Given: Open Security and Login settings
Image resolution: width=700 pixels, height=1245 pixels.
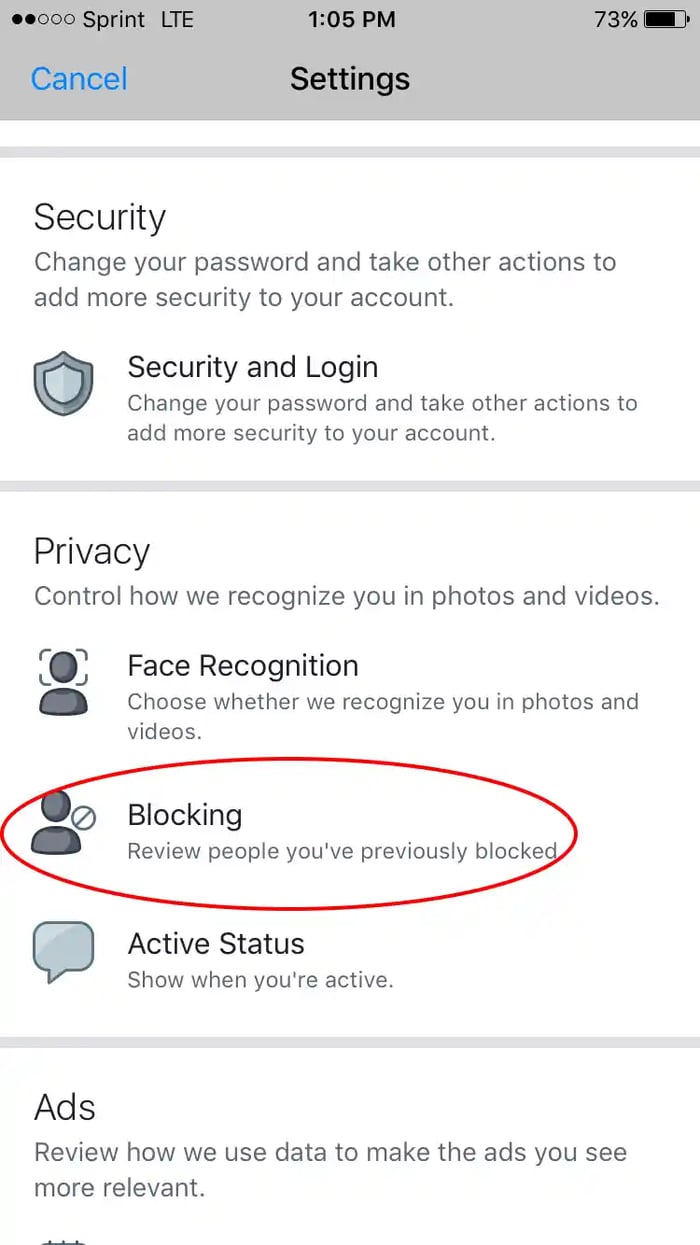Looking at the screenshot, I should pyautogui.click(x=252, y=367).
